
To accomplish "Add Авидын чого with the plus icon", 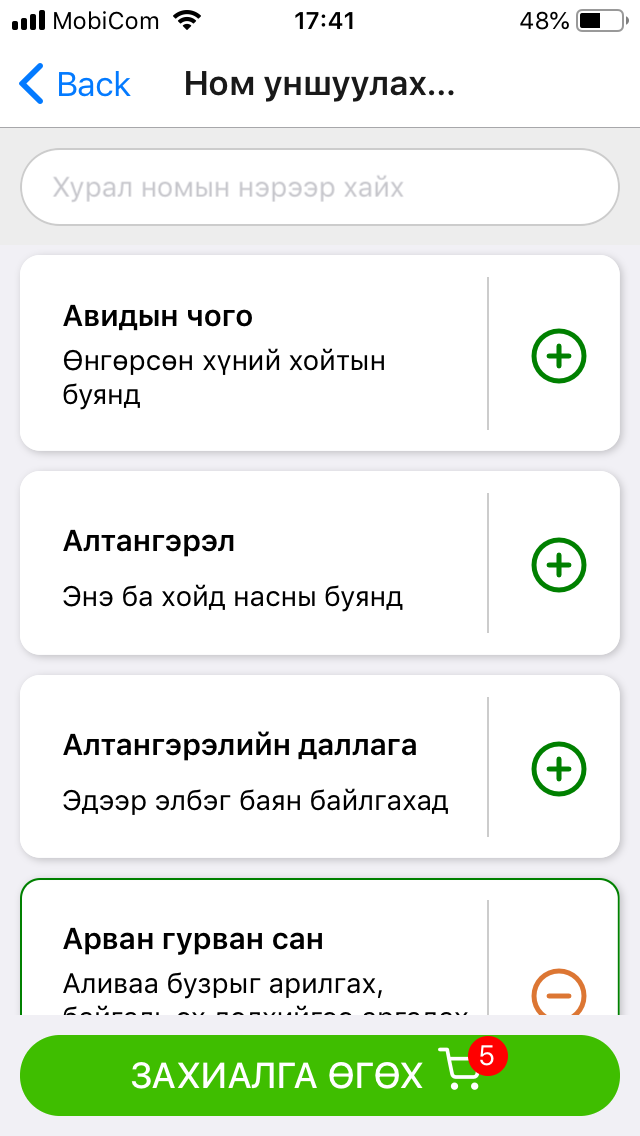I will coord(558,356).
